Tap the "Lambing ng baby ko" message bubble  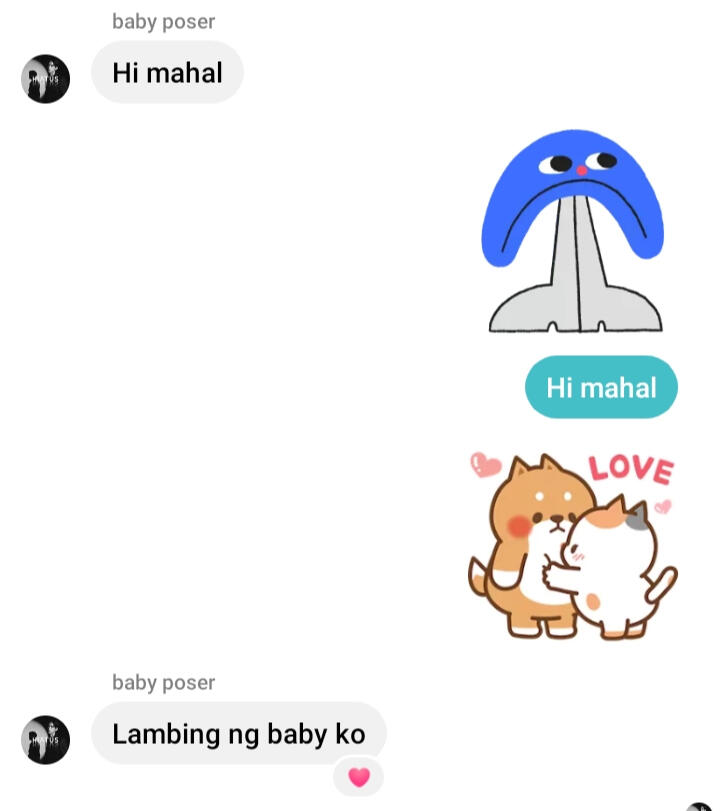point(239,733)
